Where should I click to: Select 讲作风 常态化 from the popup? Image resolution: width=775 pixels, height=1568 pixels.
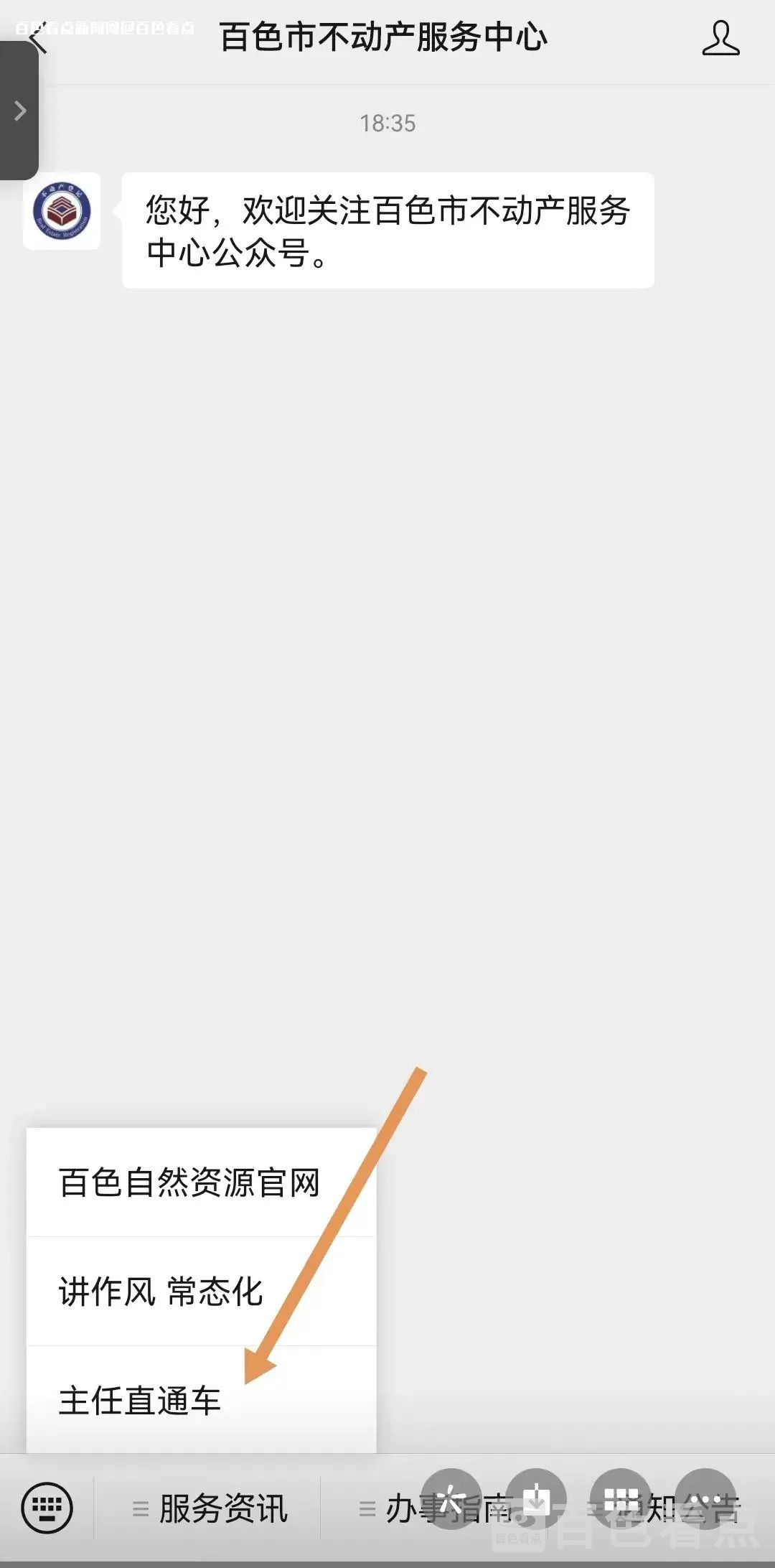[161, 1292]
